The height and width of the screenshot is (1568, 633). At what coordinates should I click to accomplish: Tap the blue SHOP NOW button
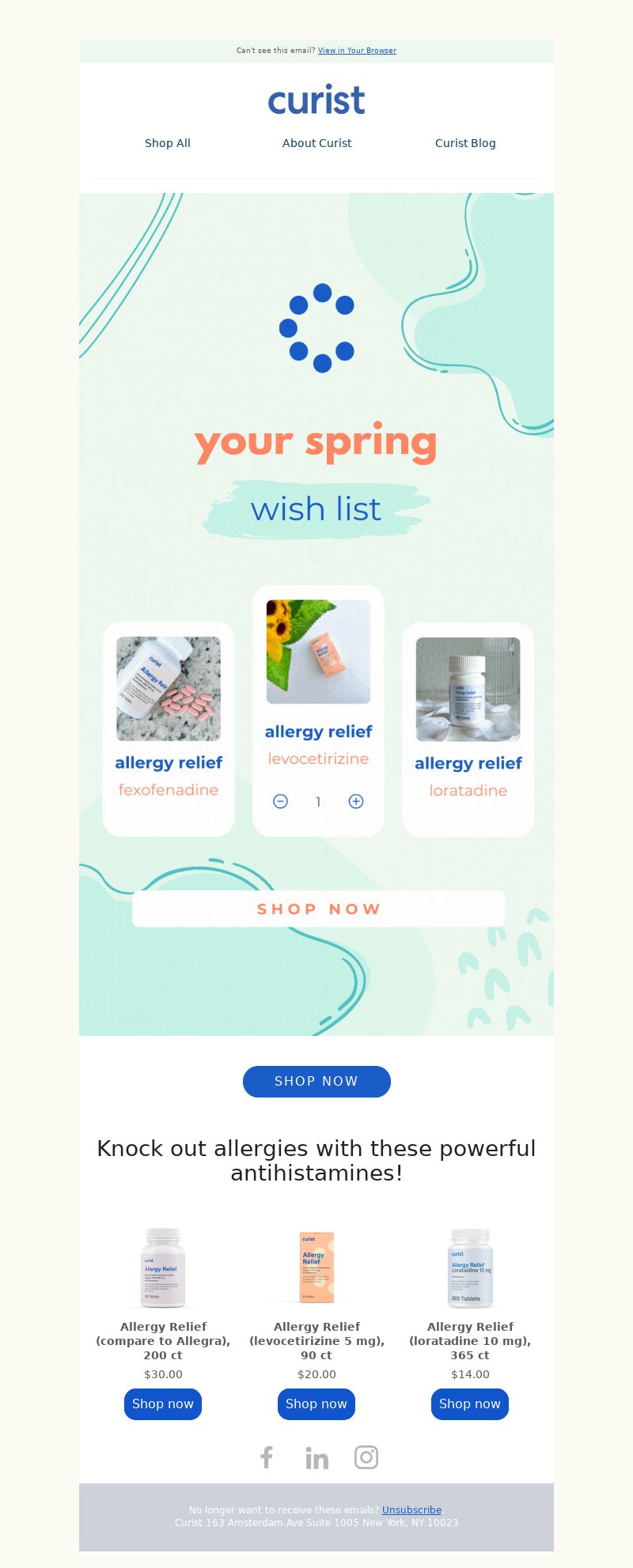click(316, 1081)
